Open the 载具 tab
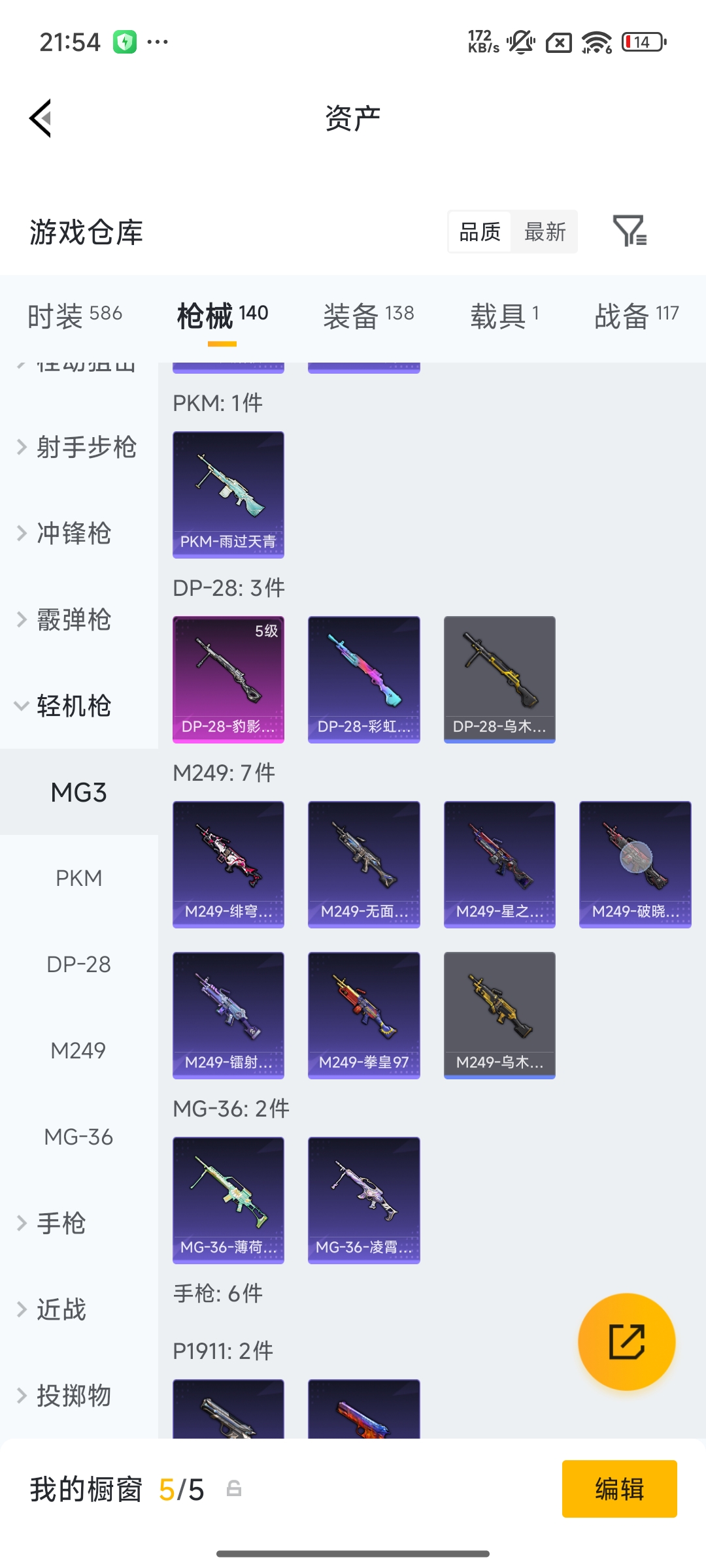Viewport: 706px width, 1568px height. click(x=504, y=316)
